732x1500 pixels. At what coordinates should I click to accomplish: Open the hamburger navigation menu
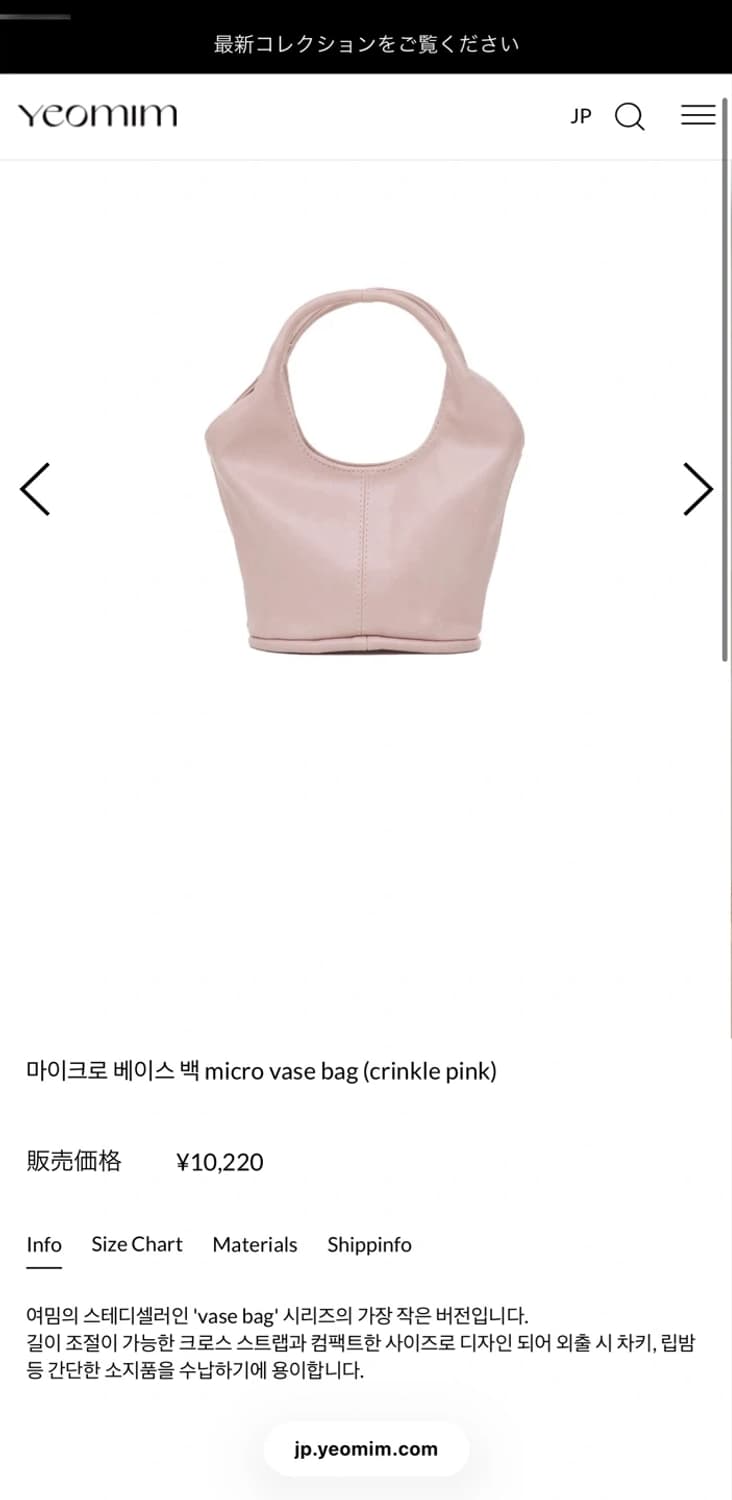point(697,115)
